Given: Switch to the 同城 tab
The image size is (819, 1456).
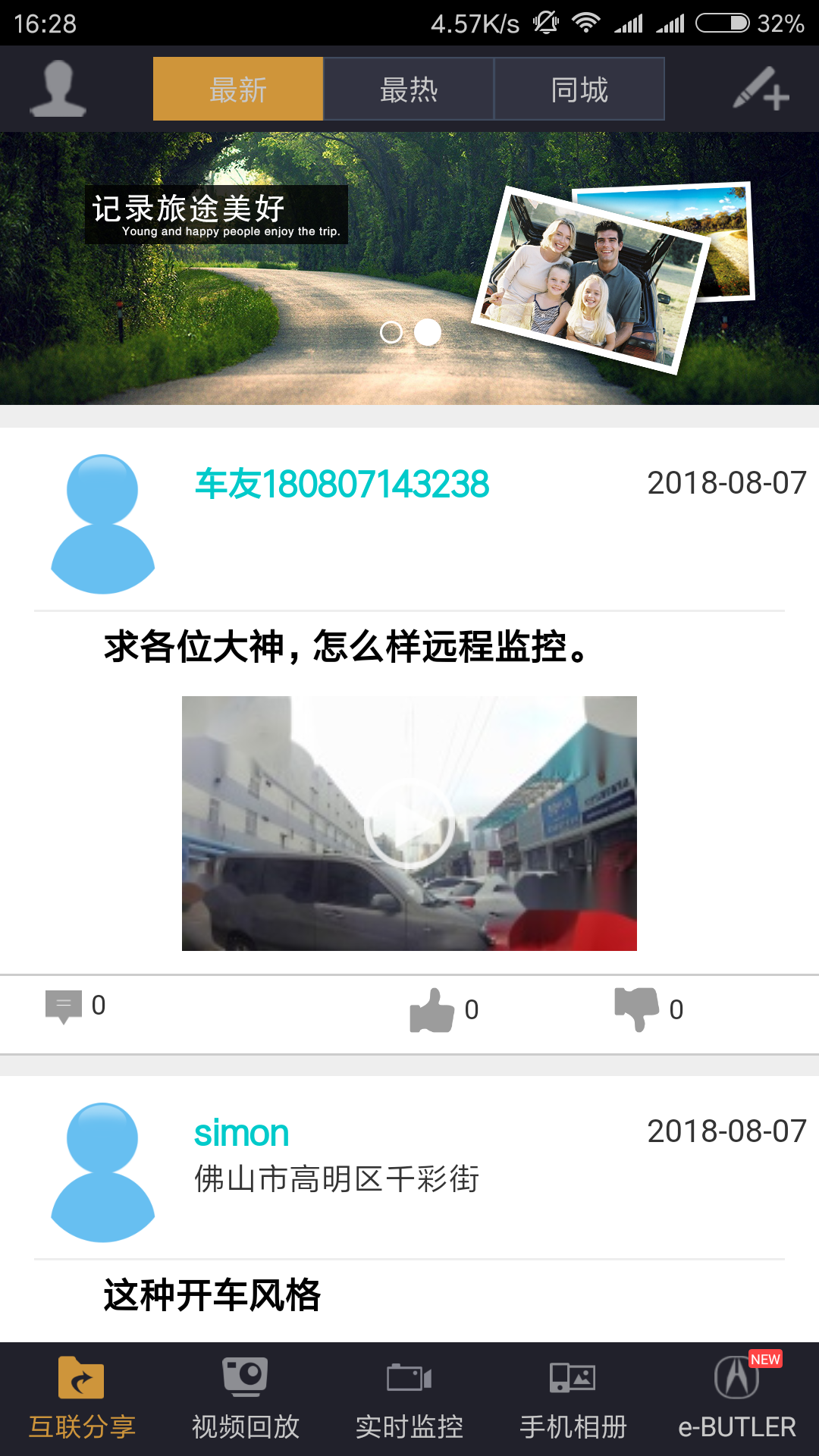Looking at the screenshot, I should point(579,89).
